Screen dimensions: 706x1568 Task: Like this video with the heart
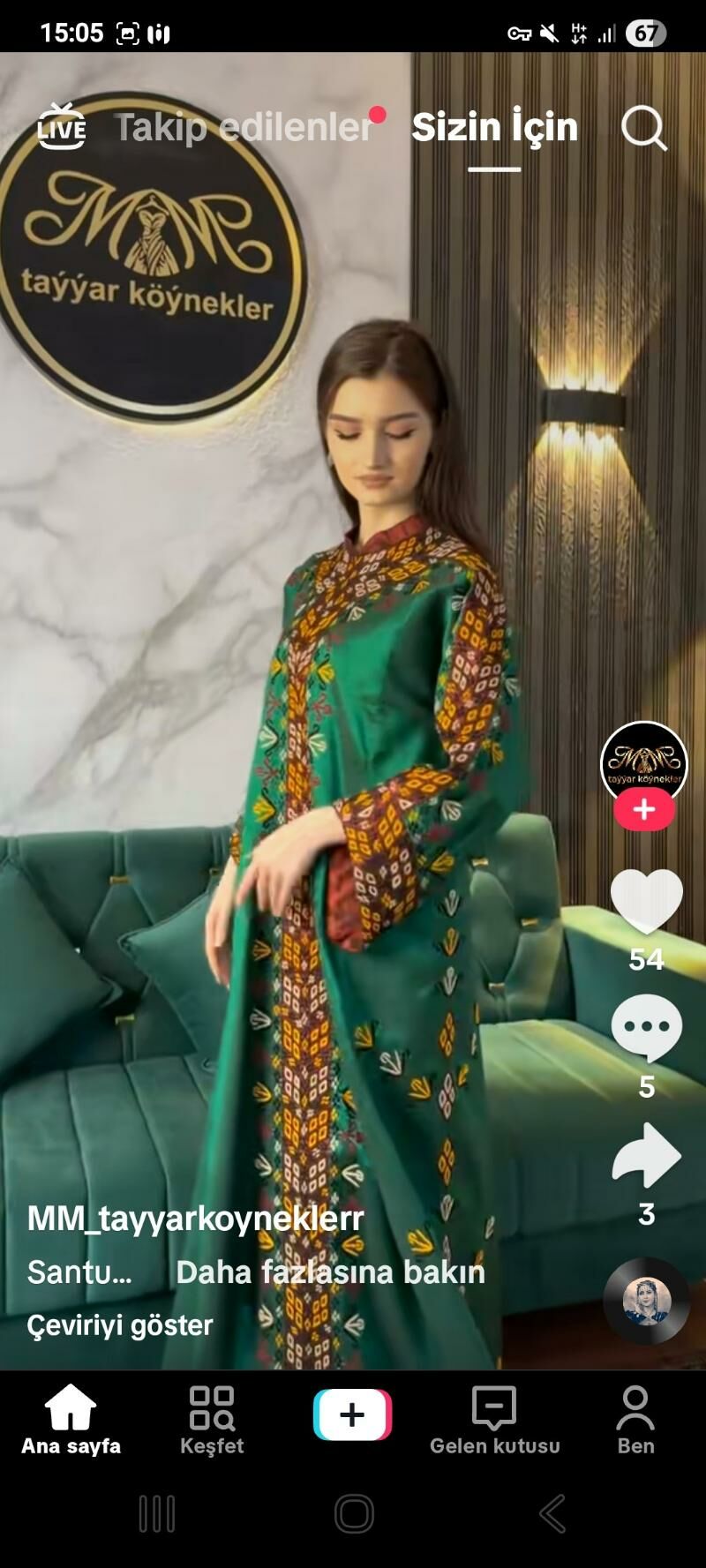(646, 901)
